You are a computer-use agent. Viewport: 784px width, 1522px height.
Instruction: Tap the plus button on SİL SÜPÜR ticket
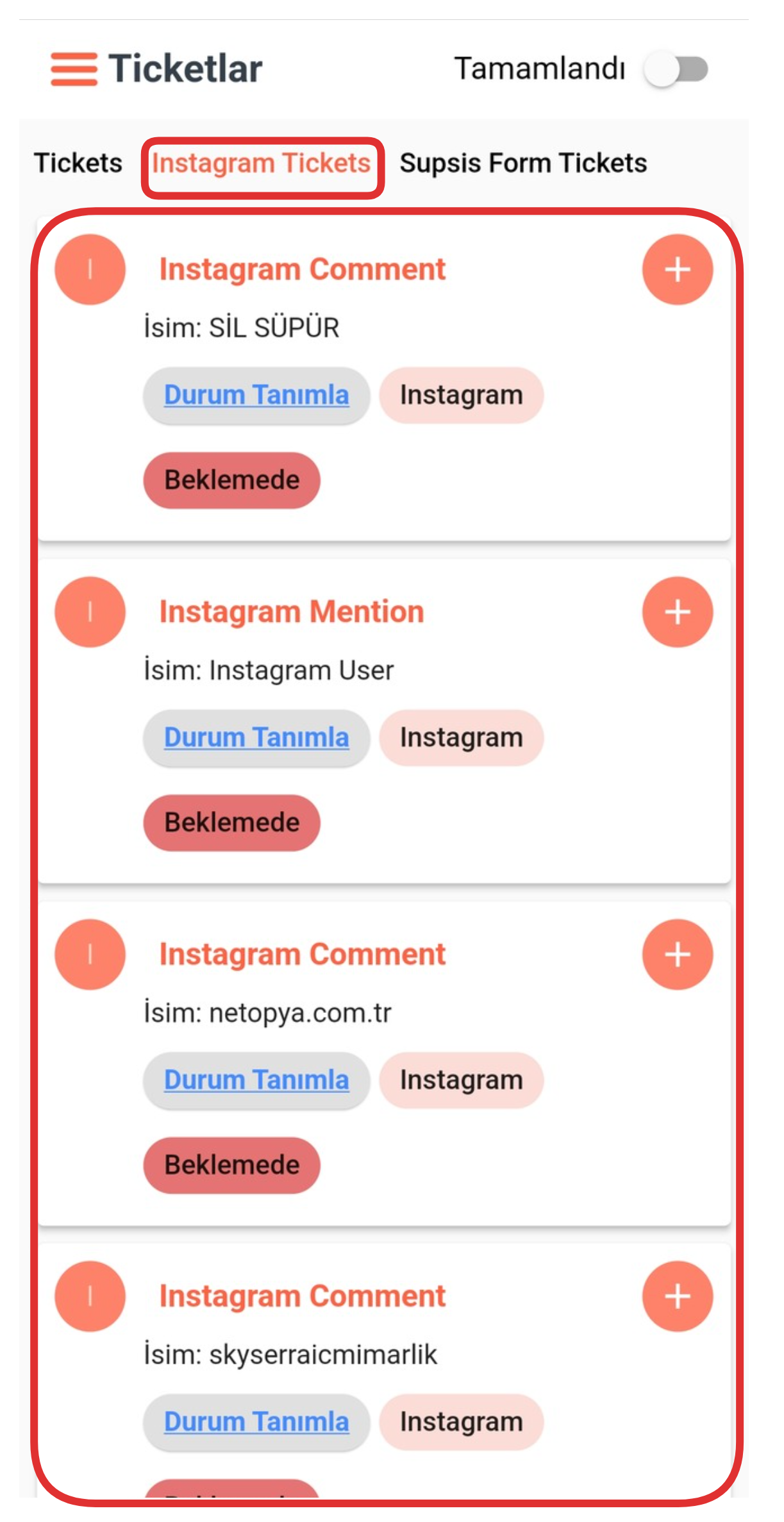click(677, 269)
